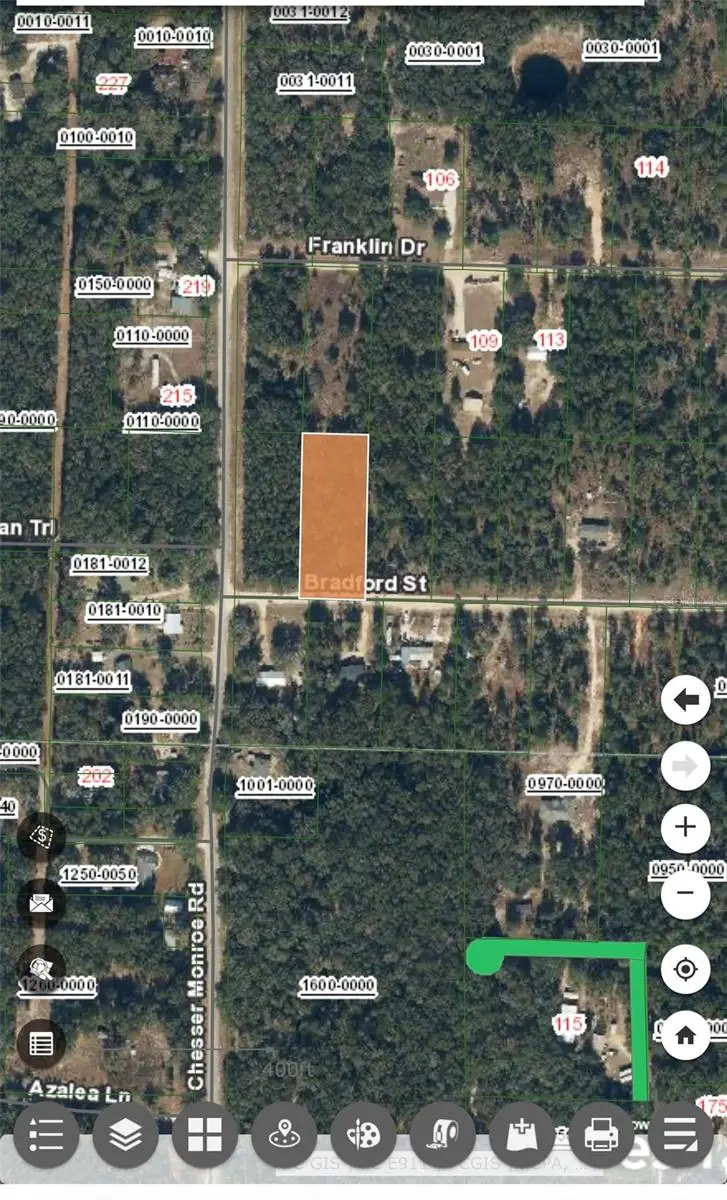Activate the measure tape tool

[441, 1134]
